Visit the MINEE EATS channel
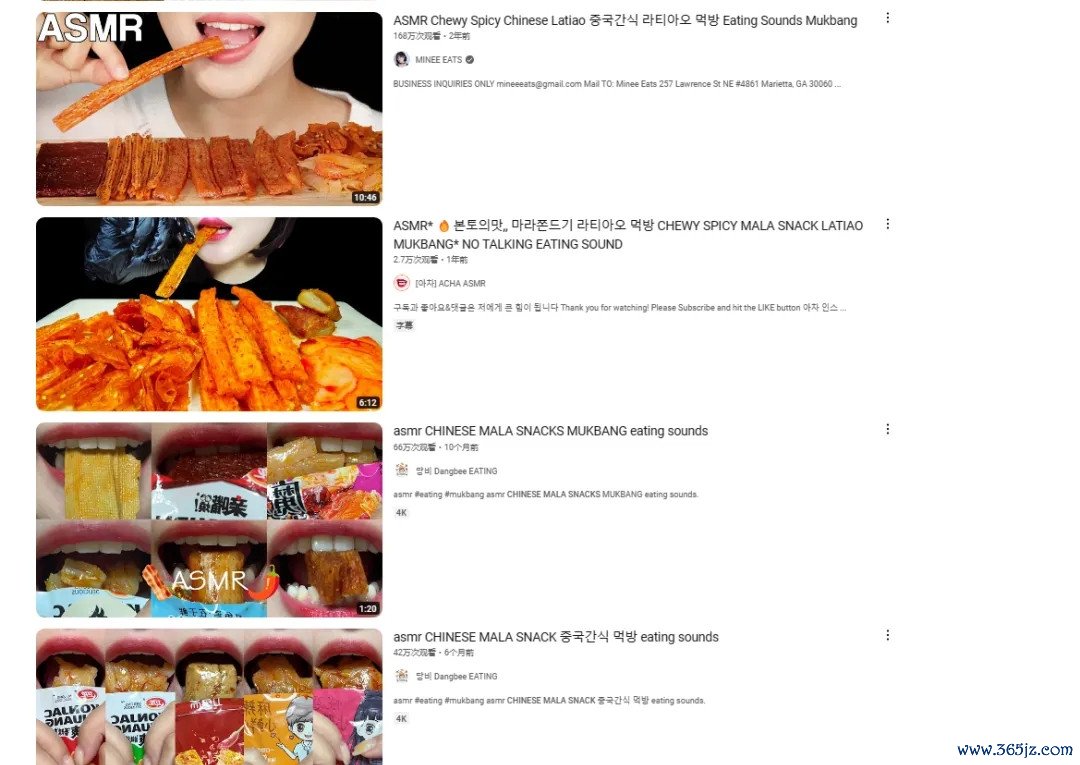Screen dimensions: 1080x765 [438, 60]
